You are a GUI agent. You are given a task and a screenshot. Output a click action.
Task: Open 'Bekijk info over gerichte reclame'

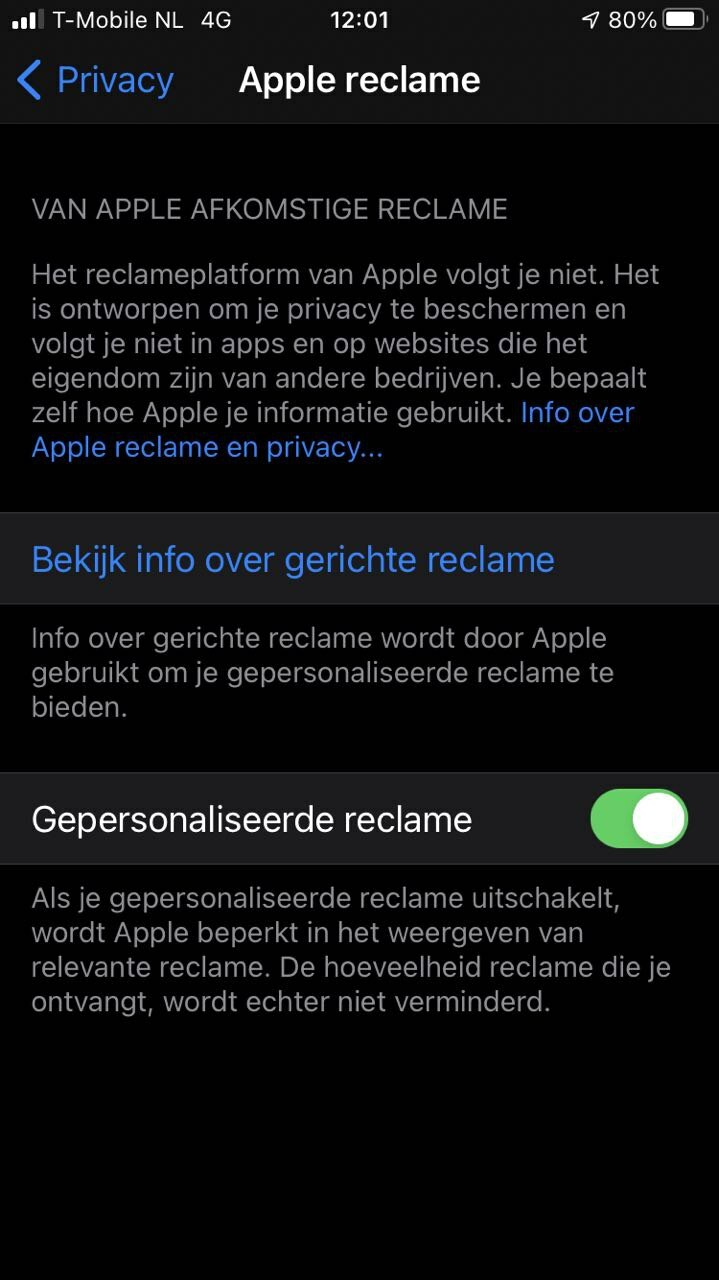pos(359,559)
